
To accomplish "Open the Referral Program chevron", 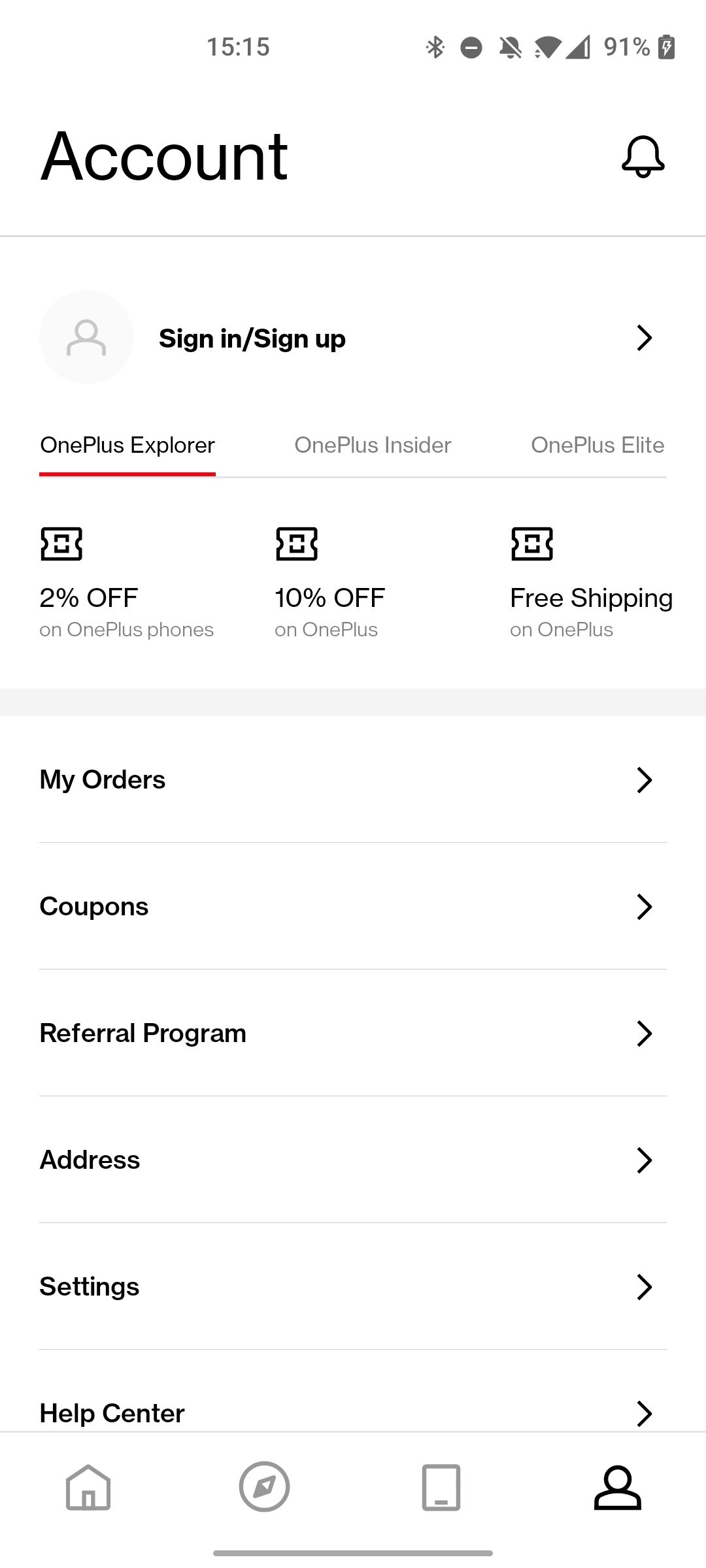I will (x=645, y=1033).
